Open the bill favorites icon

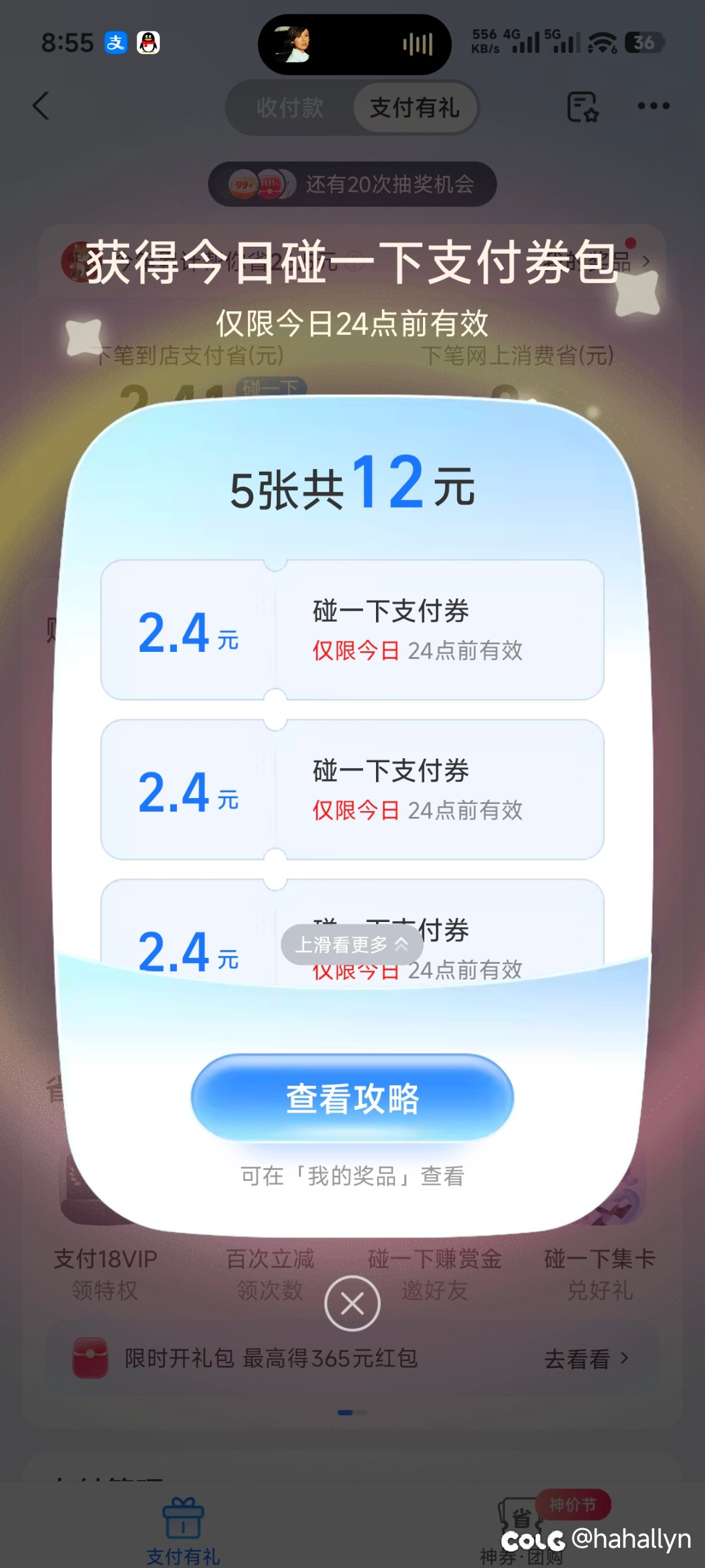tap(582, 107)
